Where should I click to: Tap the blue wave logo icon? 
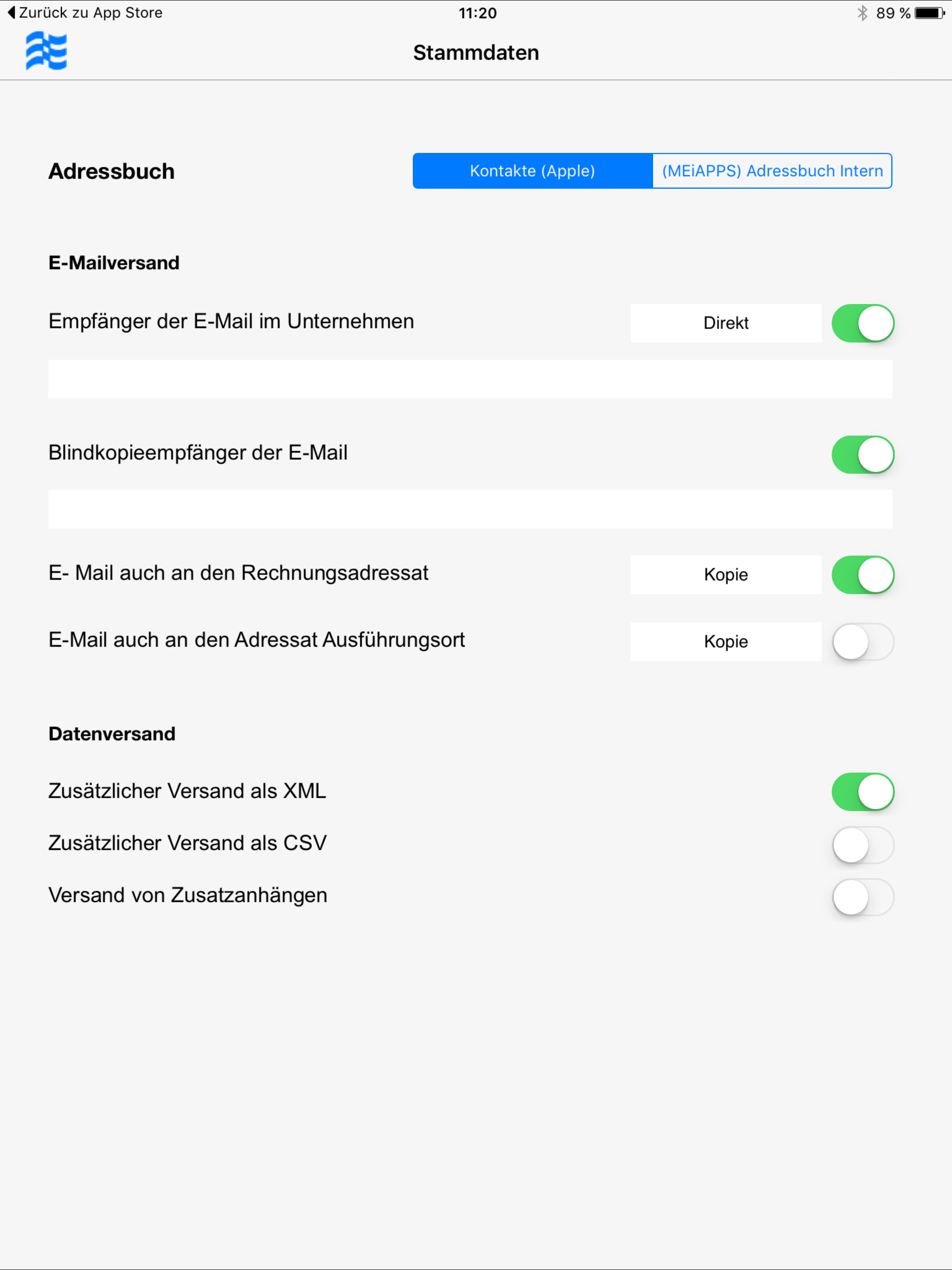[x=46, y=51]
